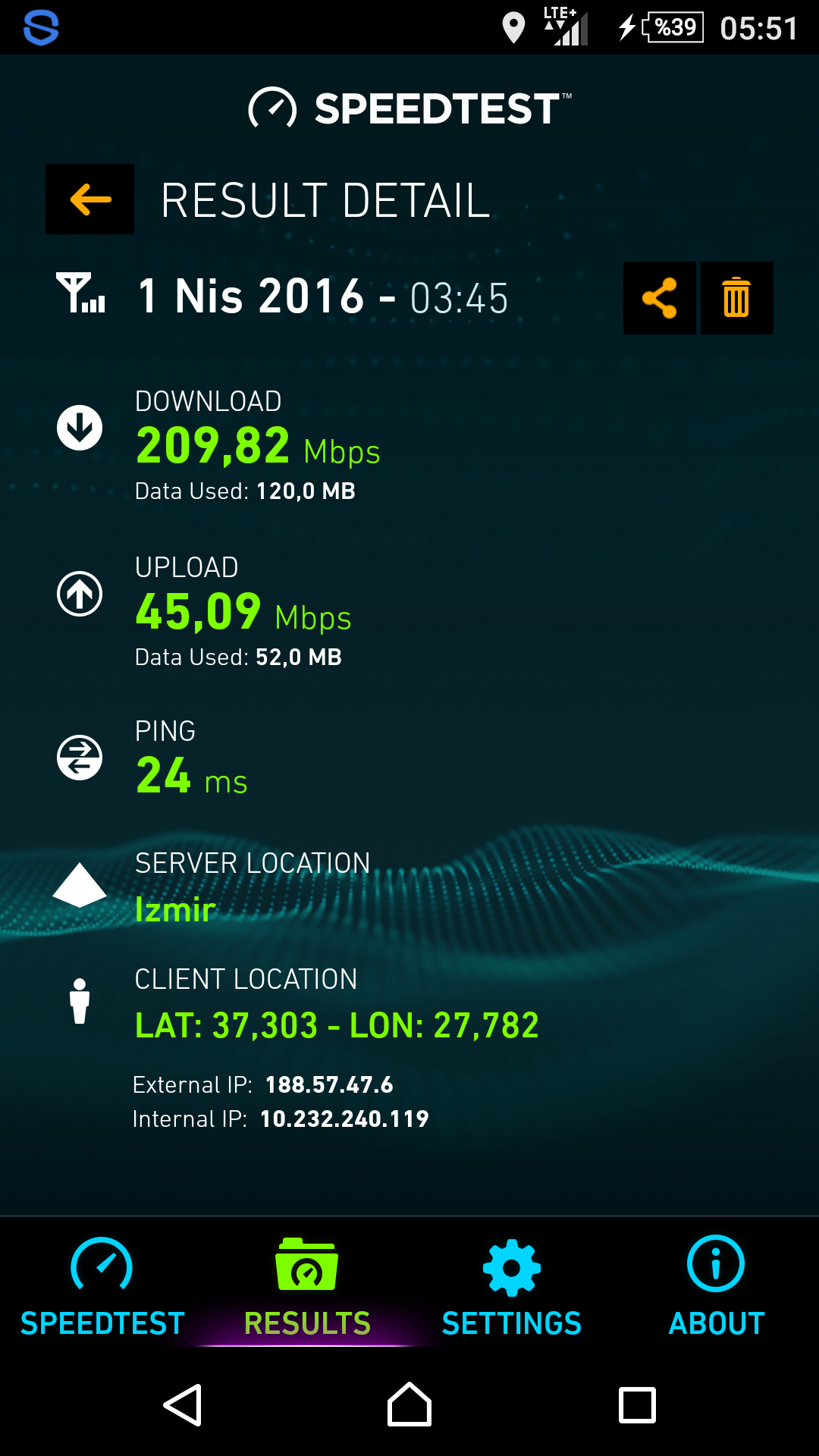Screen dimensions: 819x1456
Task: Open the About tab
Action: (x=716, y=1286)
